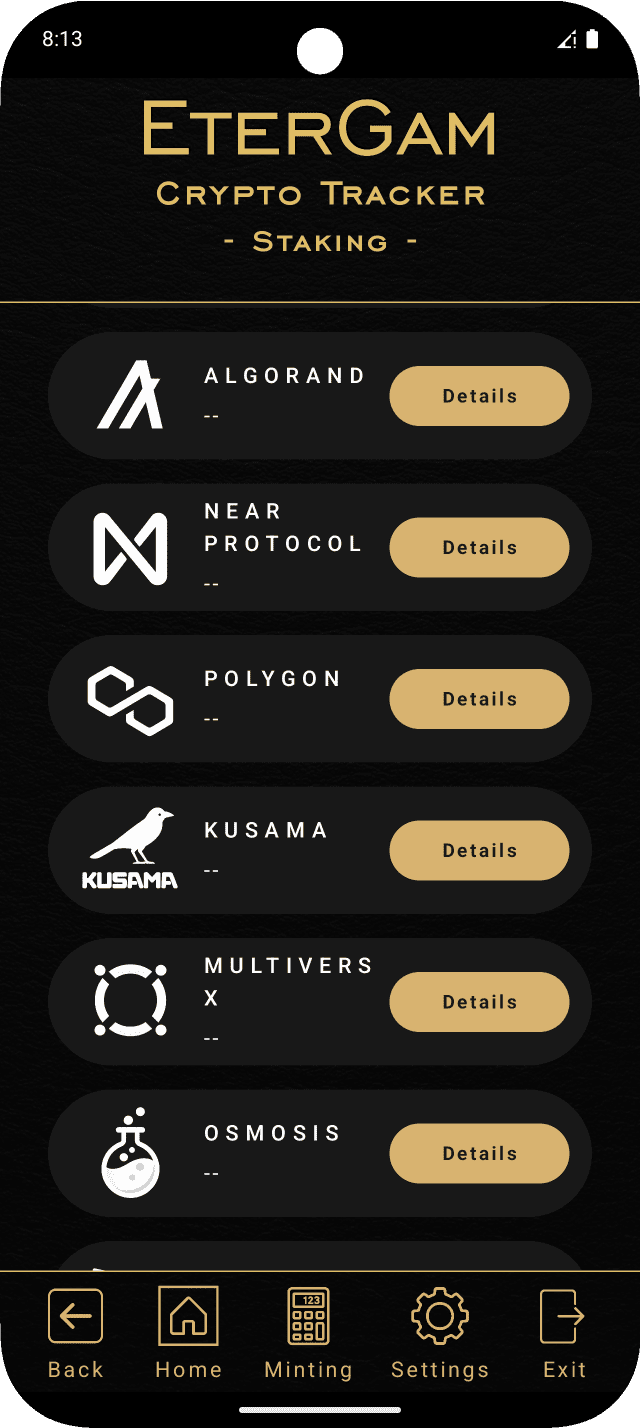Open Details for Osmosis
The height and width of the screenshot is (1428, 640).
tap(479, 1154)
